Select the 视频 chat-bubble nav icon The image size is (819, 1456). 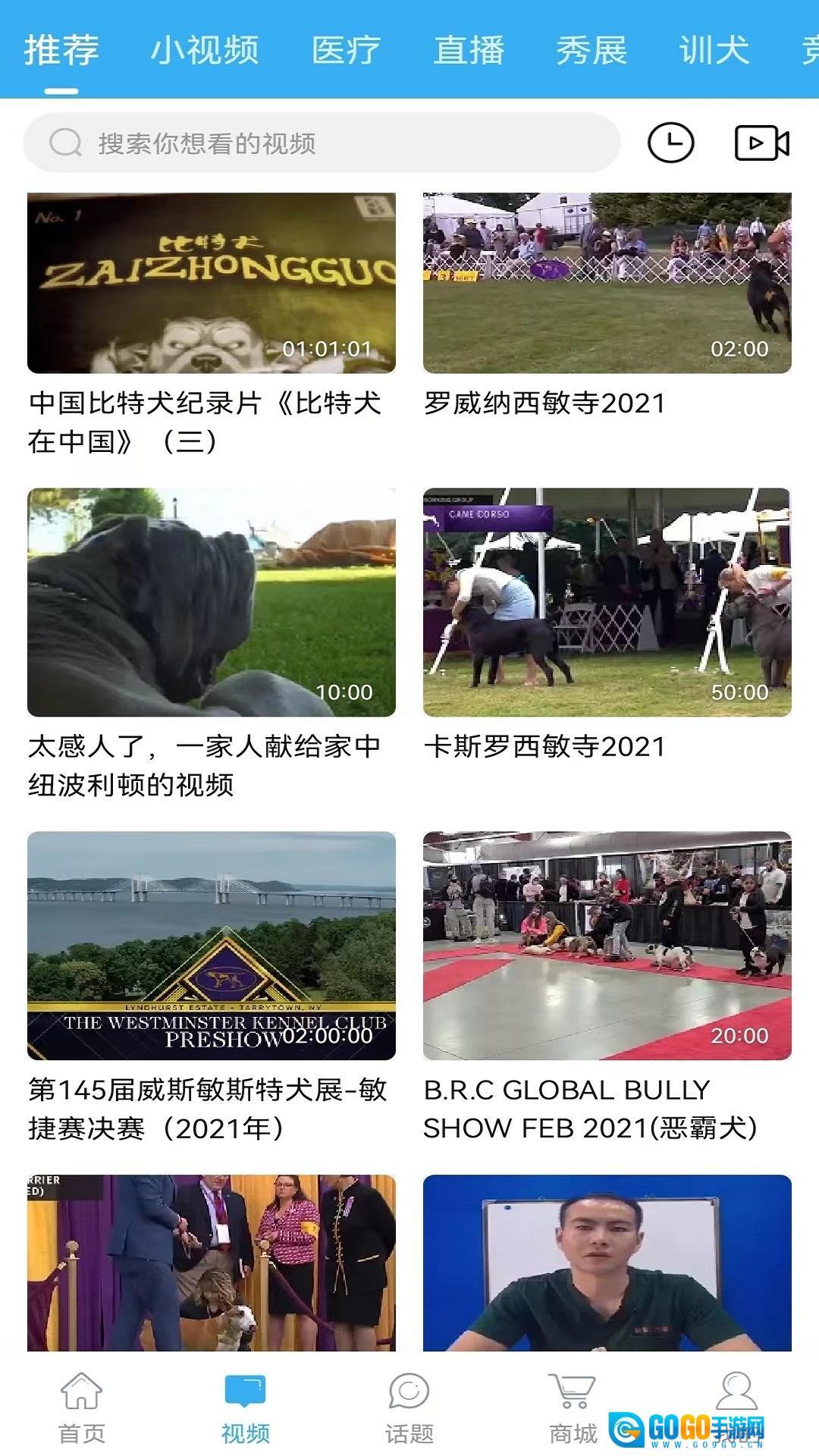(x=244, y=1399)
